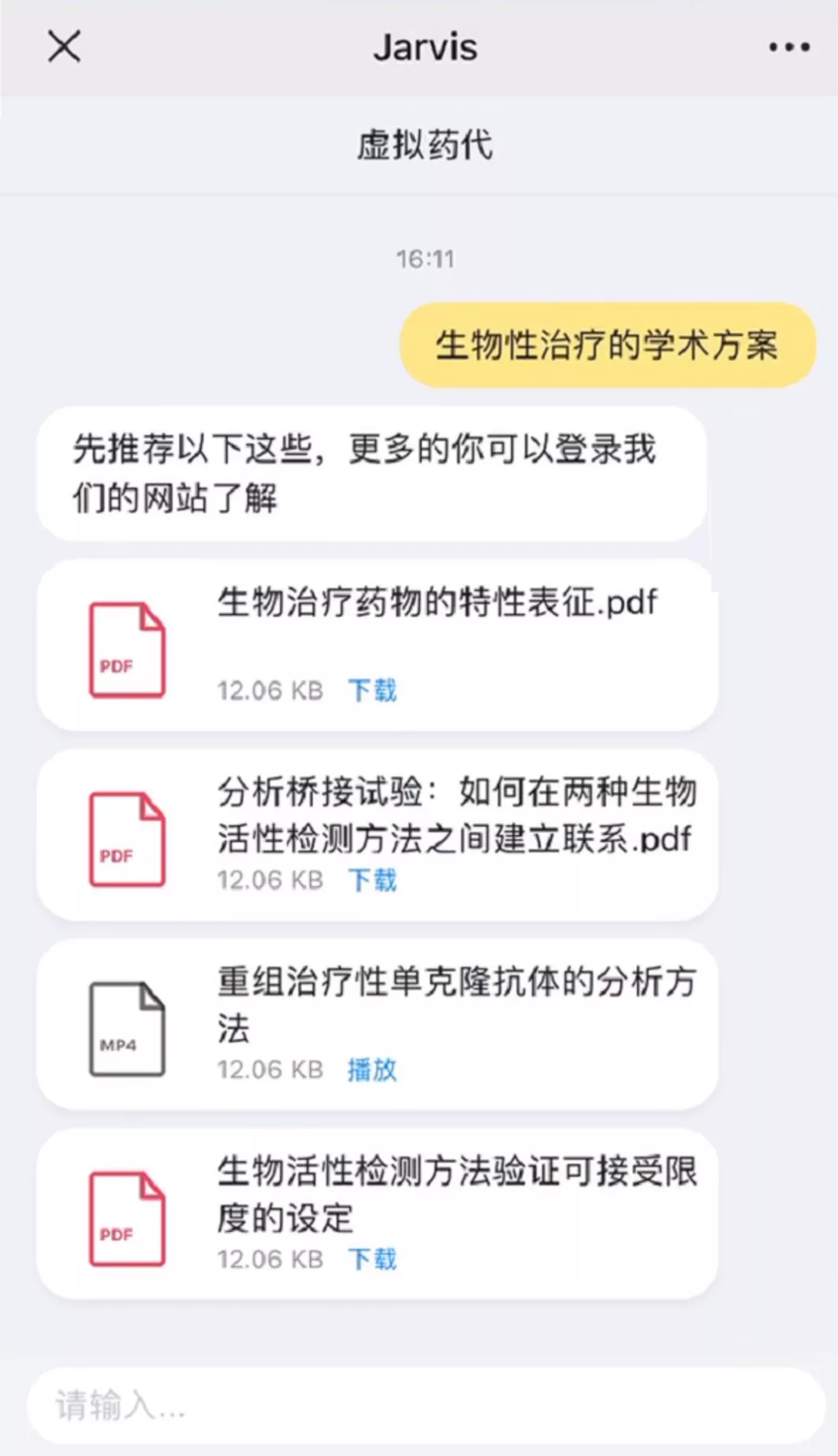This screenshot has height=1456, width=838.
Task: Download 生物活性检测方法验证可接受限度的设定 PDF
Action: click(x=372, y=1259)
